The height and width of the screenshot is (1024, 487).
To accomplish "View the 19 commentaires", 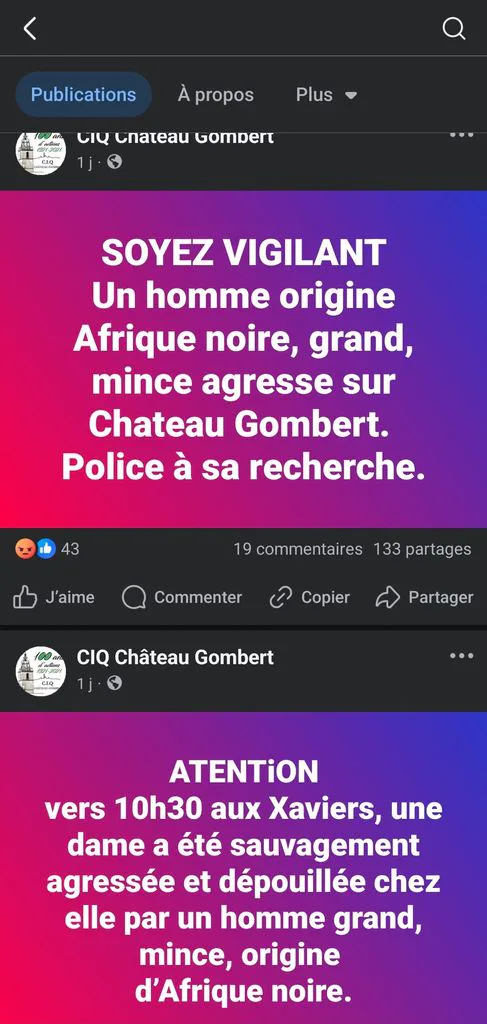I will (x=298, y=549).
